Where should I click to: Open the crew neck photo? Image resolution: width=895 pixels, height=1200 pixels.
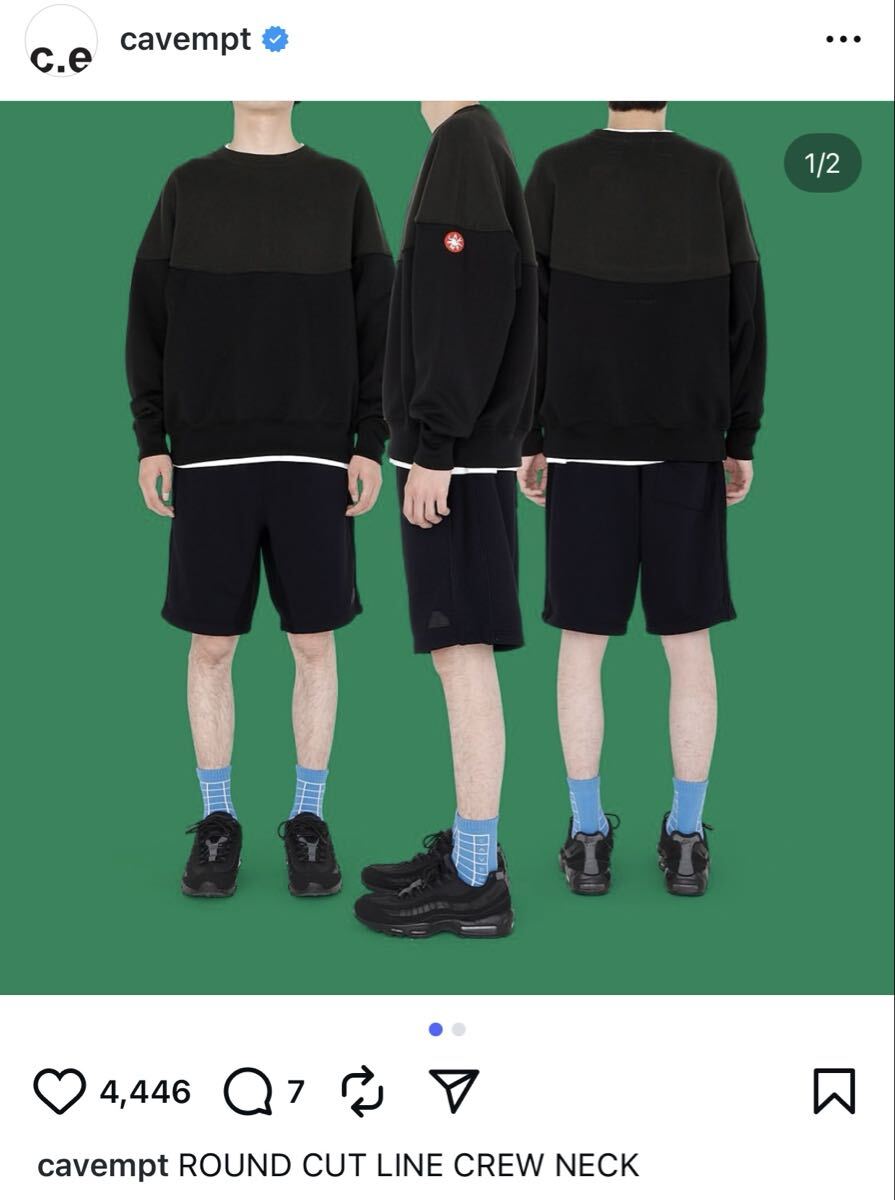(447, 547)
